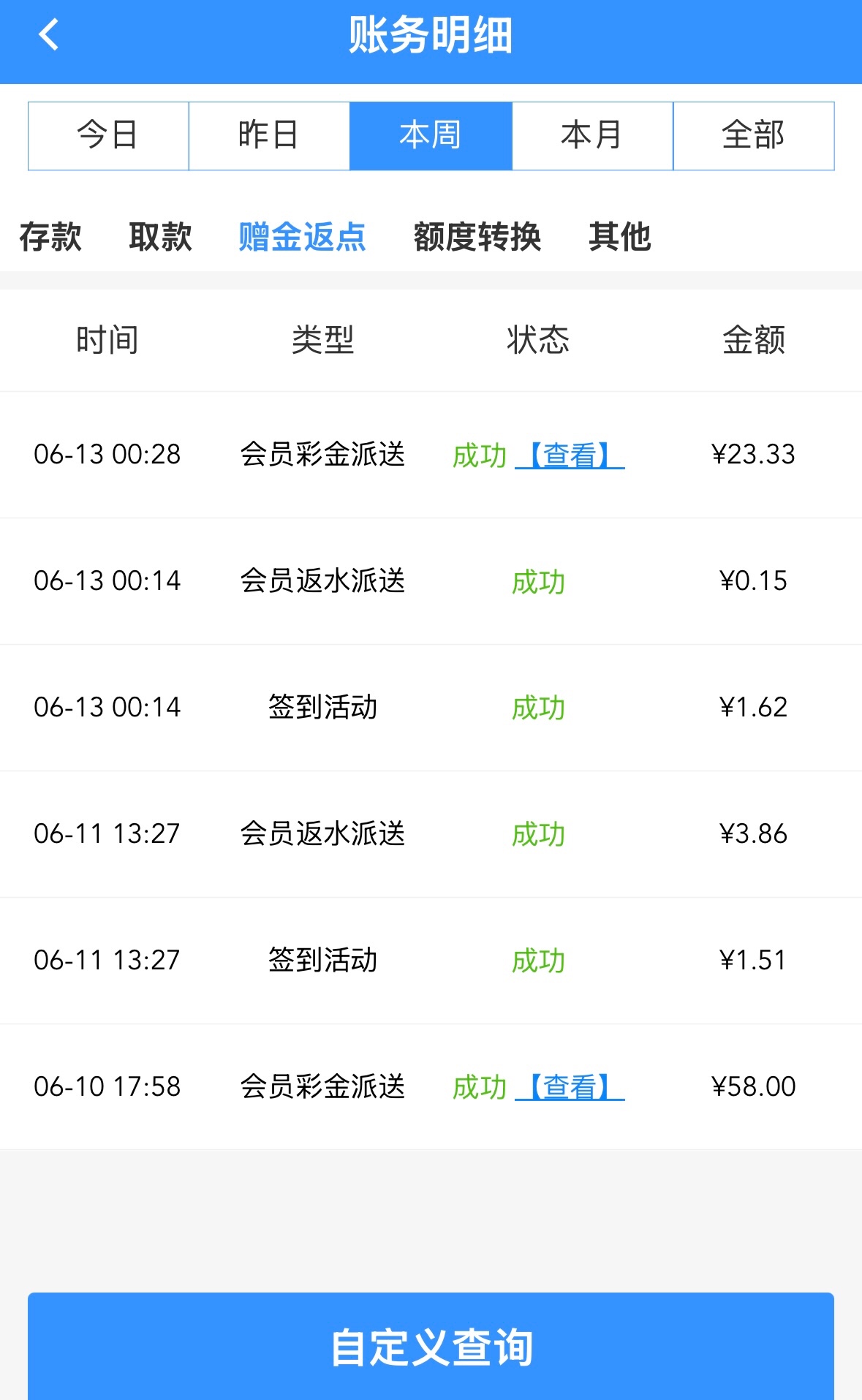Tap 查看 link for the ¥23.33 record
The height and width of the screenshot is (1400, 862).
click(570, 455)
